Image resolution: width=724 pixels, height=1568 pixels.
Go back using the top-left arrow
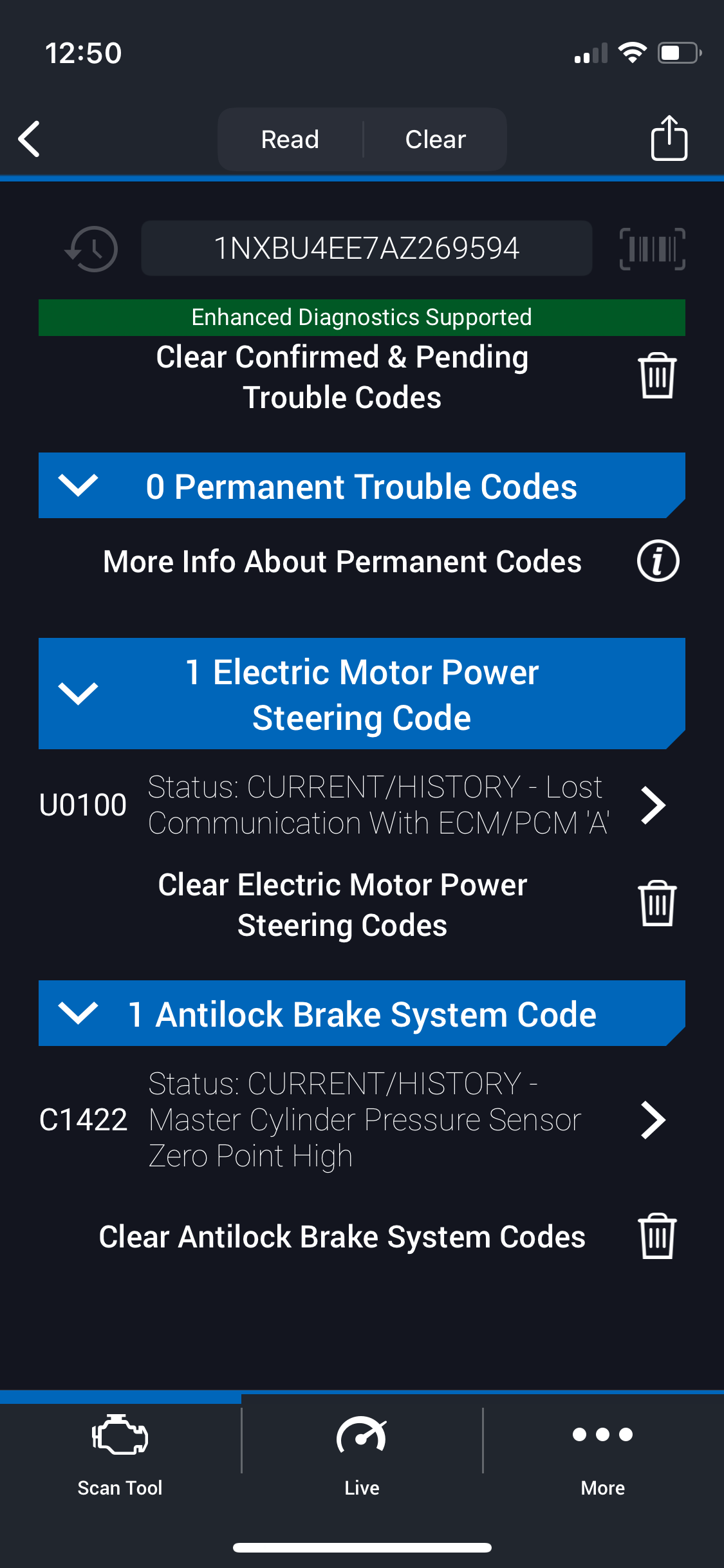point(30,138)
